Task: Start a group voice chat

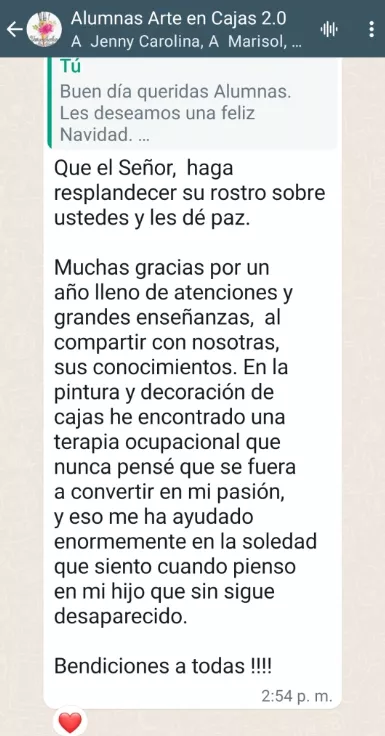Action: [x=329, y=30]
